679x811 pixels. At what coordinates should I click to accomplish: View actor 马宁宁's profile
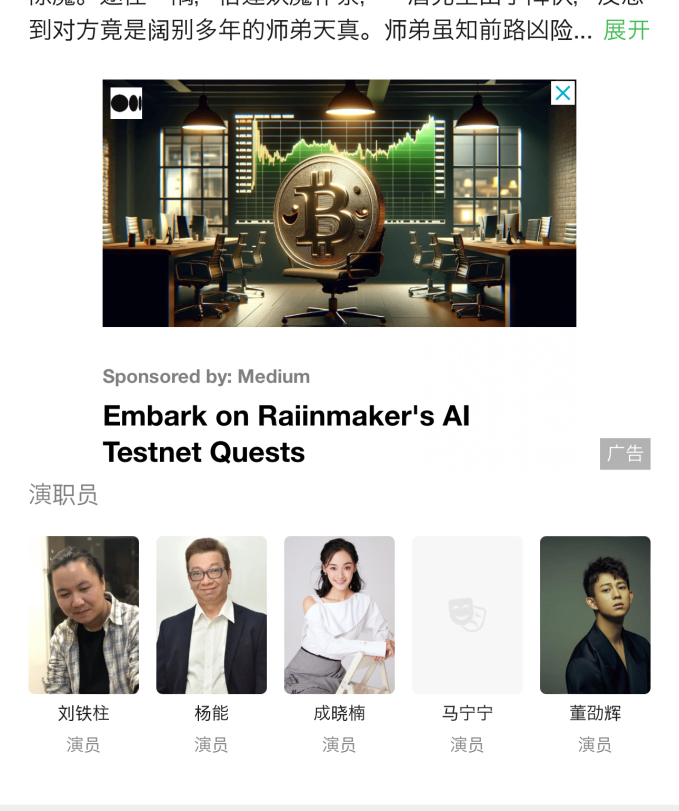pyautogui.click(x=467, y=615)
